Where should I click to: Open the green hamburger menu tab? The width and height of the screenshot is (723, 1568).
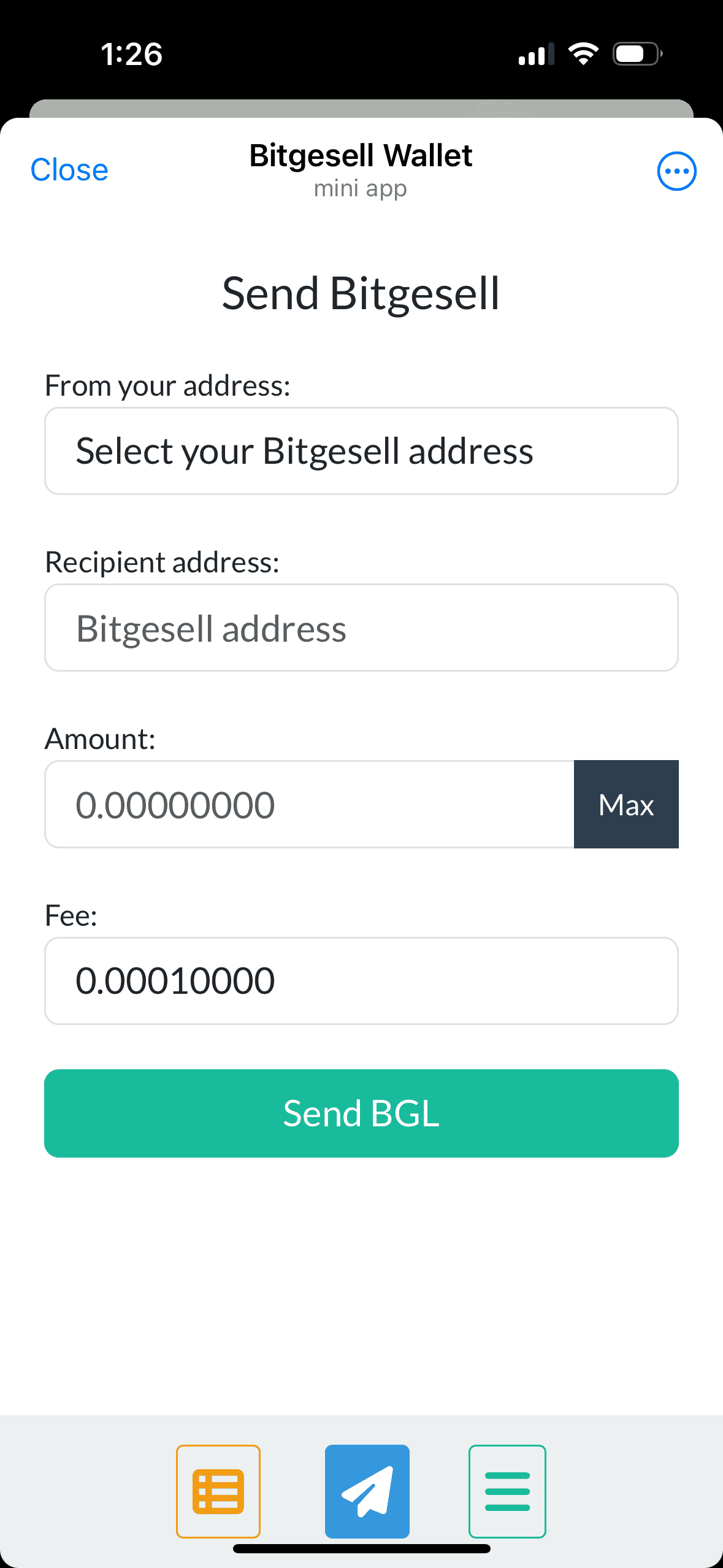(507, 1491)
